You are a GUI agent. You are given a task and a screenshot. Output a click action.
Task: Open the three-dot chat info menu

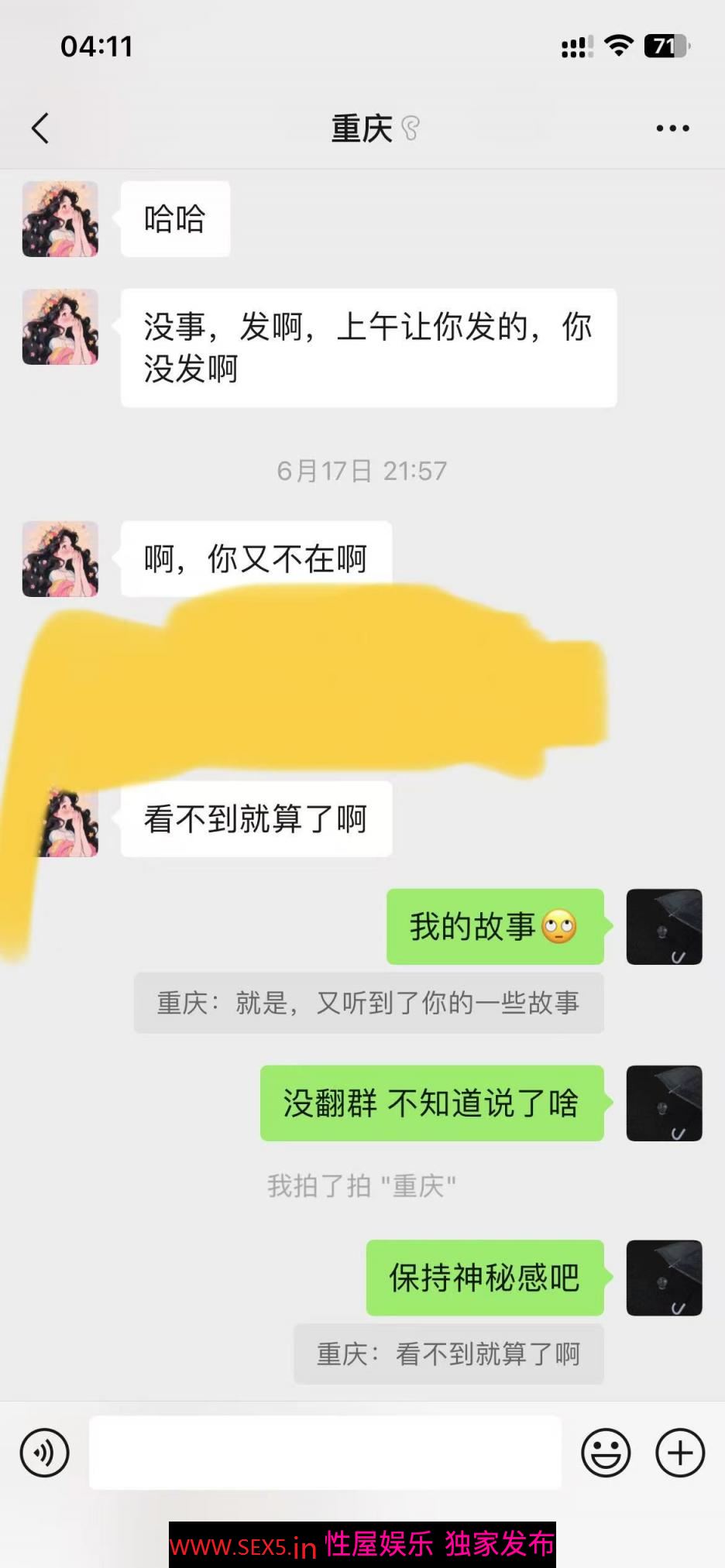coord(672,129)
